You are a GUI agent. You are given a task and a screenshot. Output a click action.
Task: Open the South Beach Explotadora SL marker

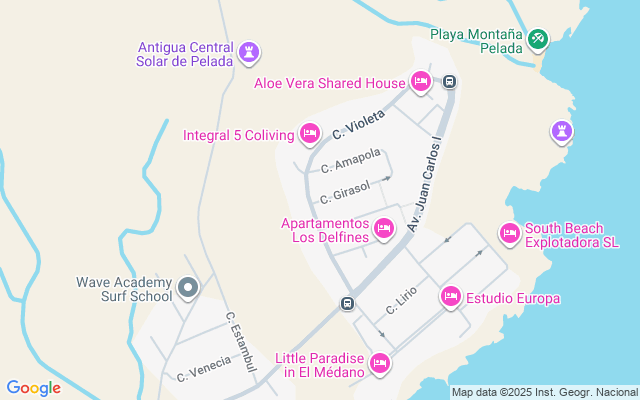click(510, 233)
